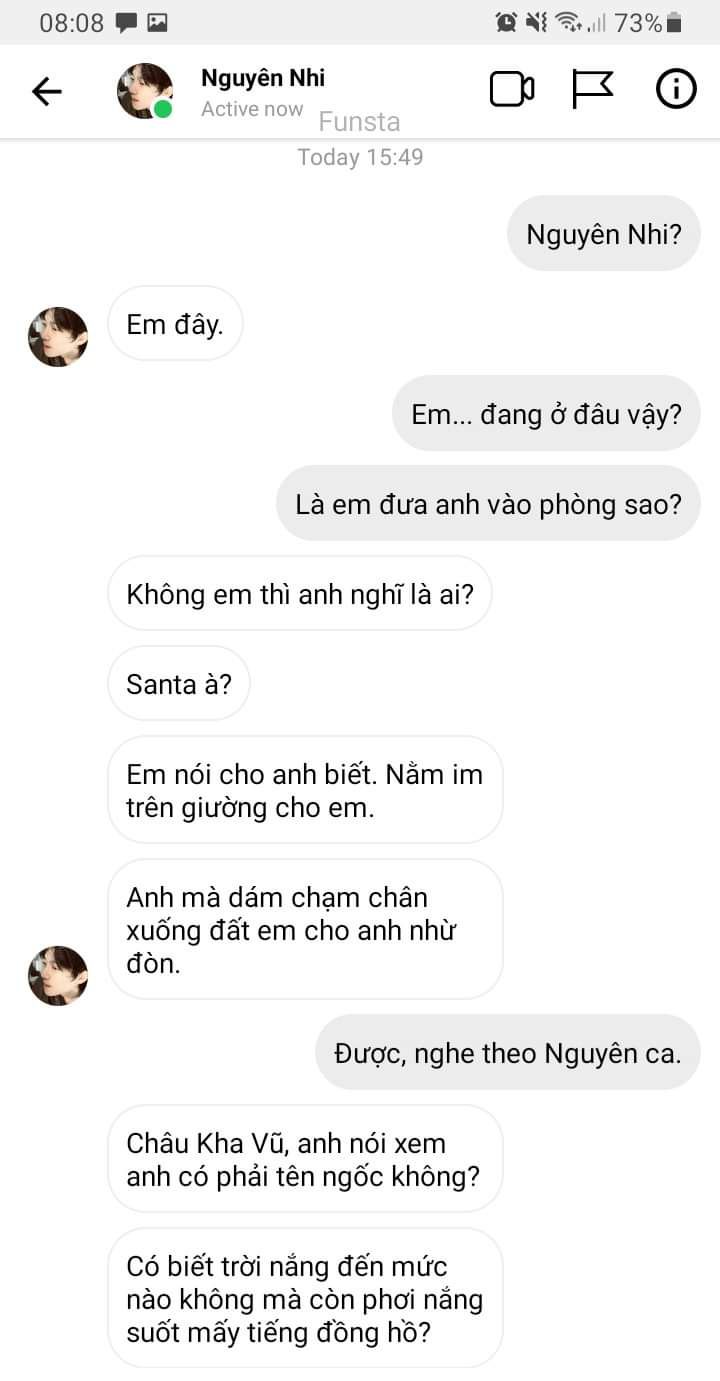Open conversation info icon
The width and height of the screenshot is (720, 1381).
click(676, 90)
